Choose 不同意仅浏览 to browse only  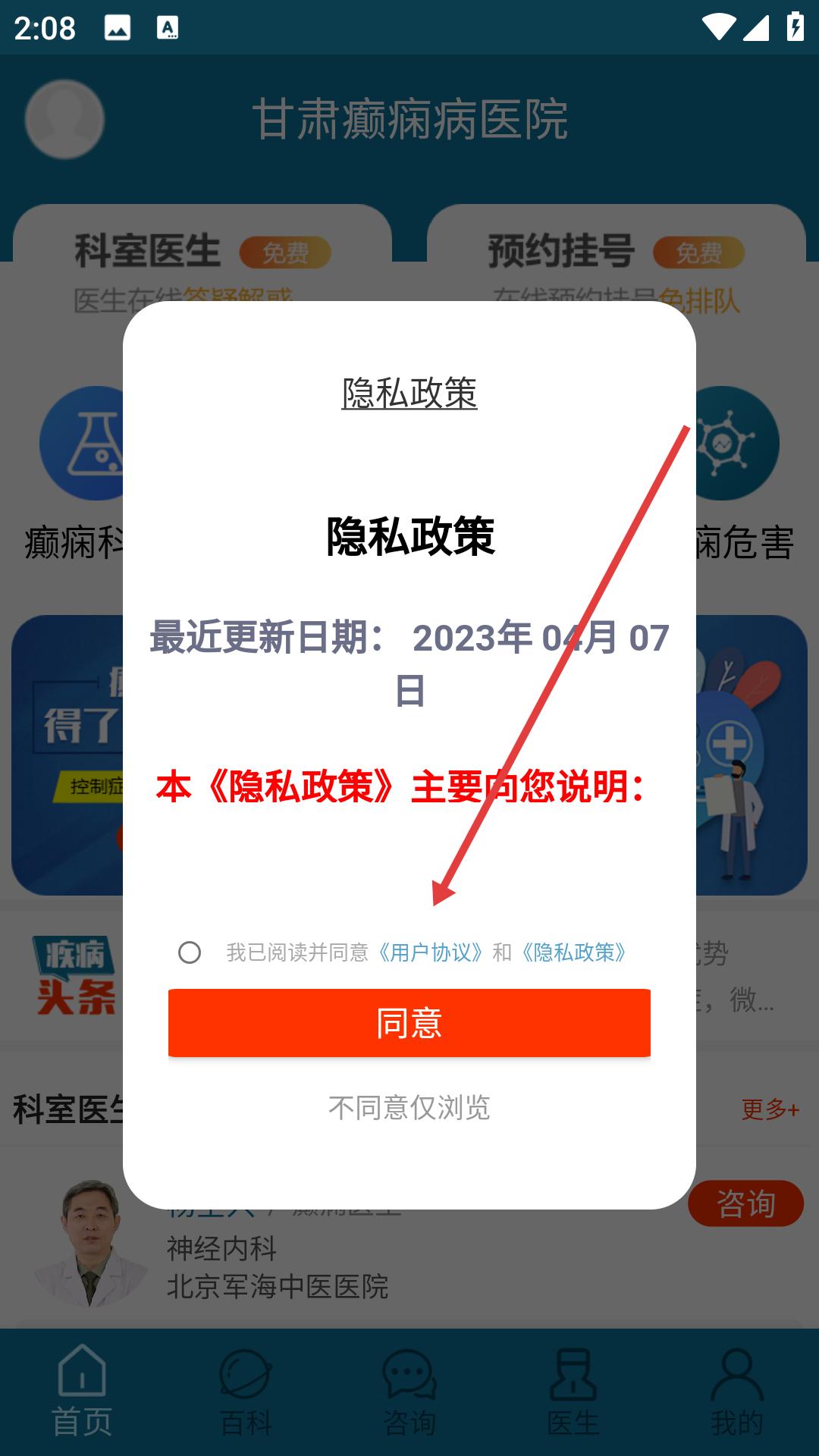pyautogui.click(x=409, y=1108)
